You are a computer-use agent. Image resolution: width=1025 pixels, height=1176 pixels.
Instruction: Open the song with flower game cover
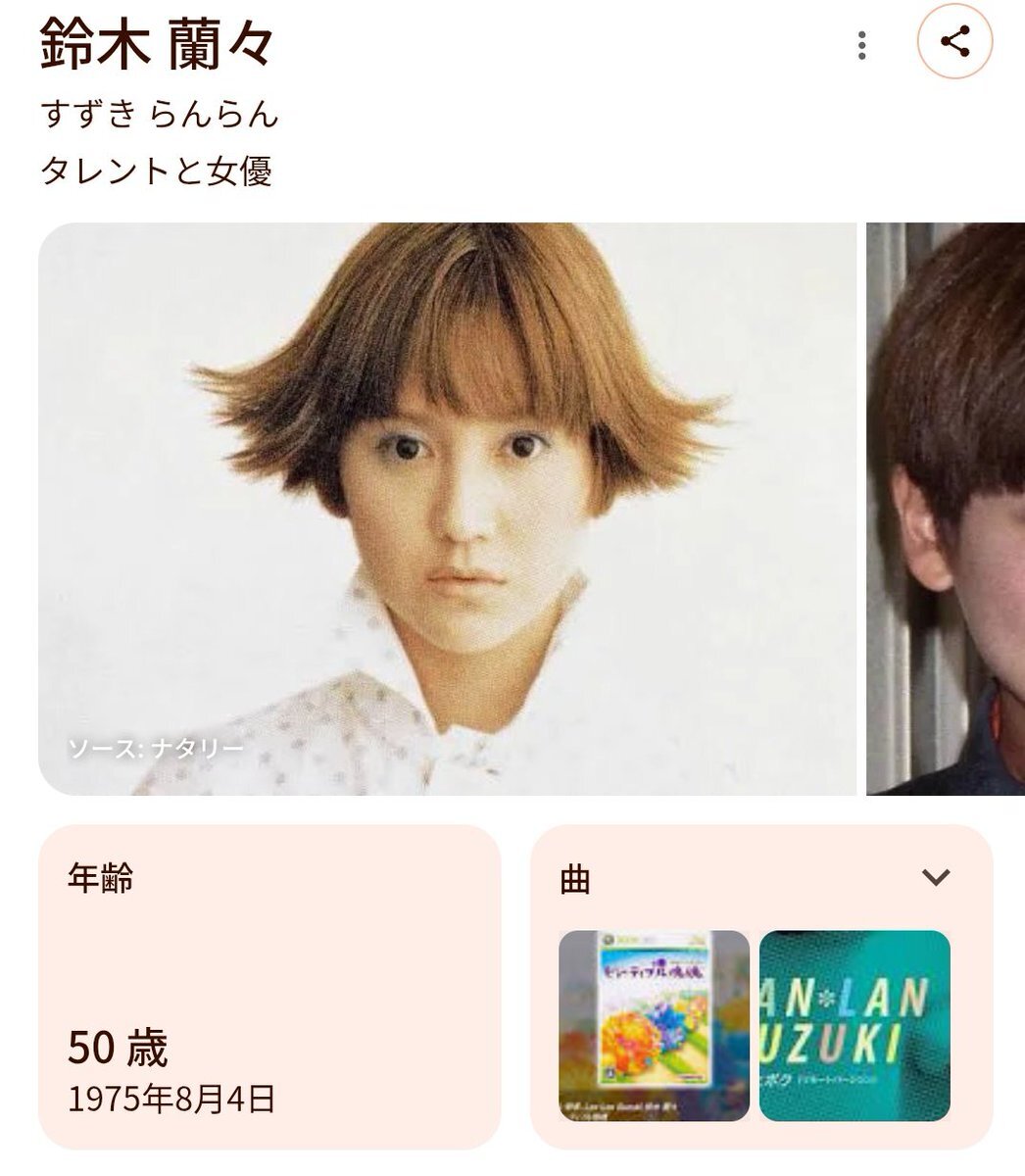pyautogui.click(x=654, y=1025)
